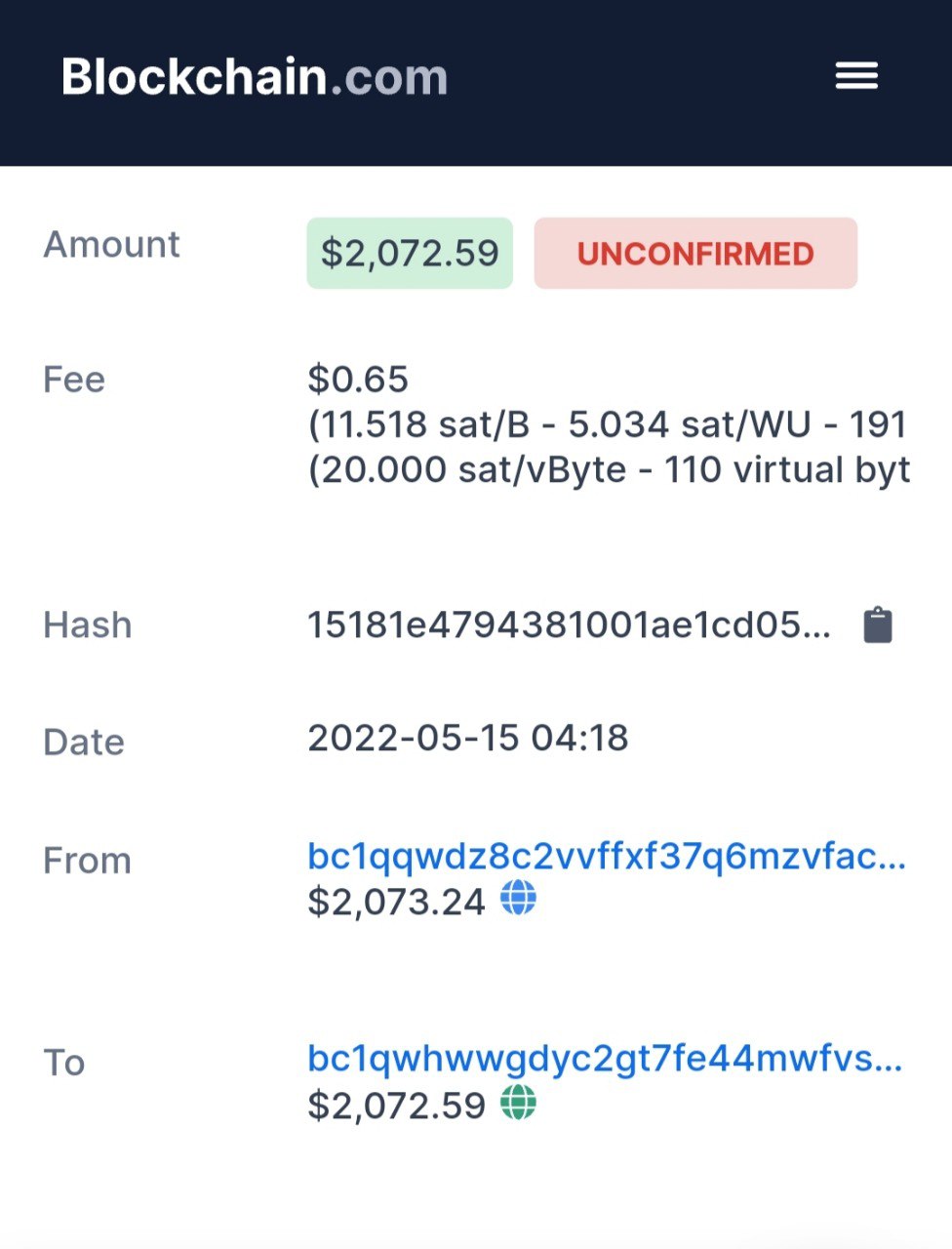Copy the transaction hash to clipboard

(x=877, y=625)
